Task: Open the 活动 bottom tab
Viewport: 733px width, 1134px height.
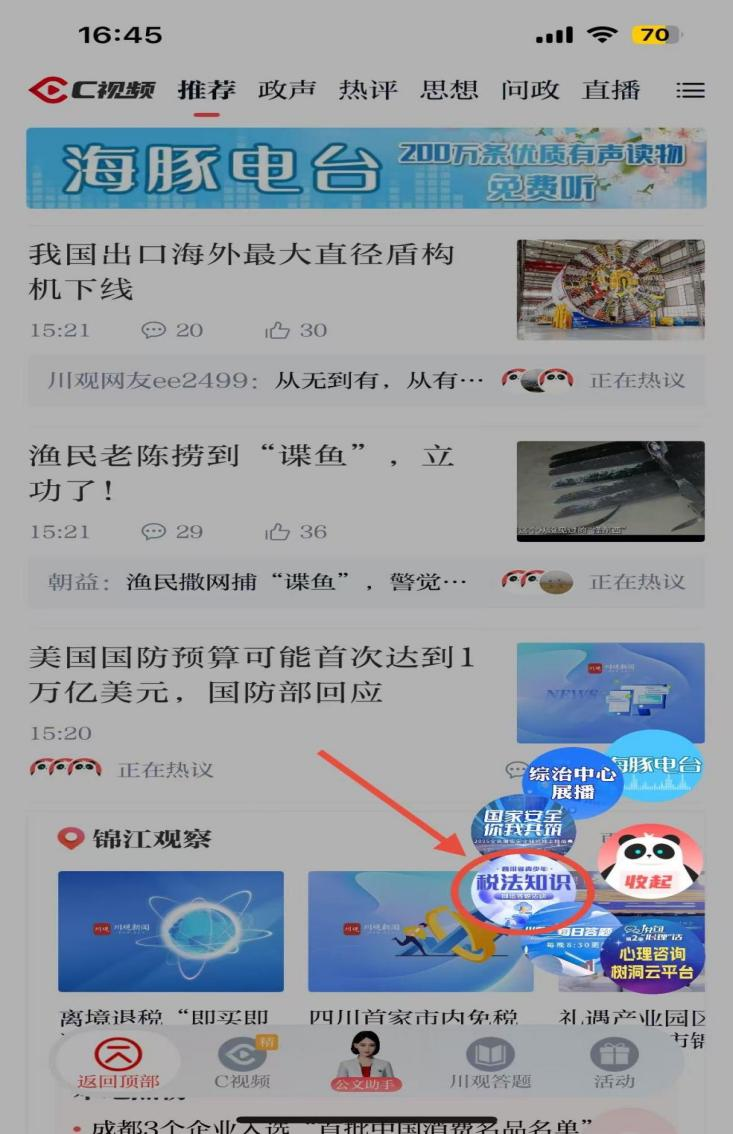Action: click(613, 1062)
